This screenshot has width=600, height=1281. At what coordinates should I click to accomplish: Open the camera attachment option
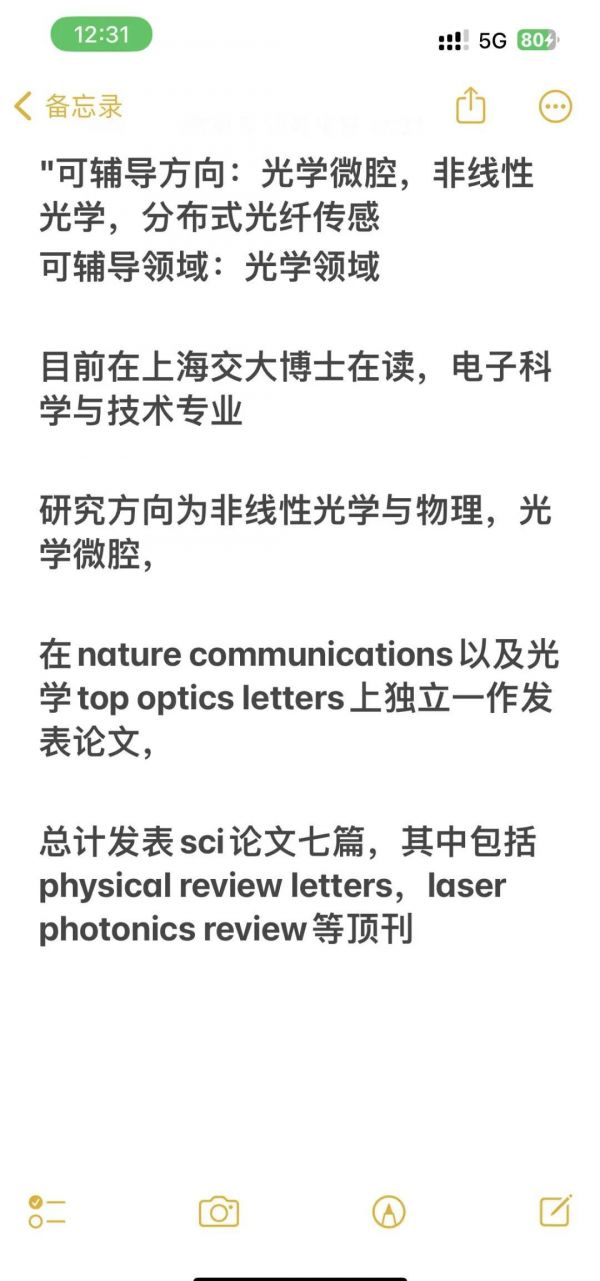219,1211
